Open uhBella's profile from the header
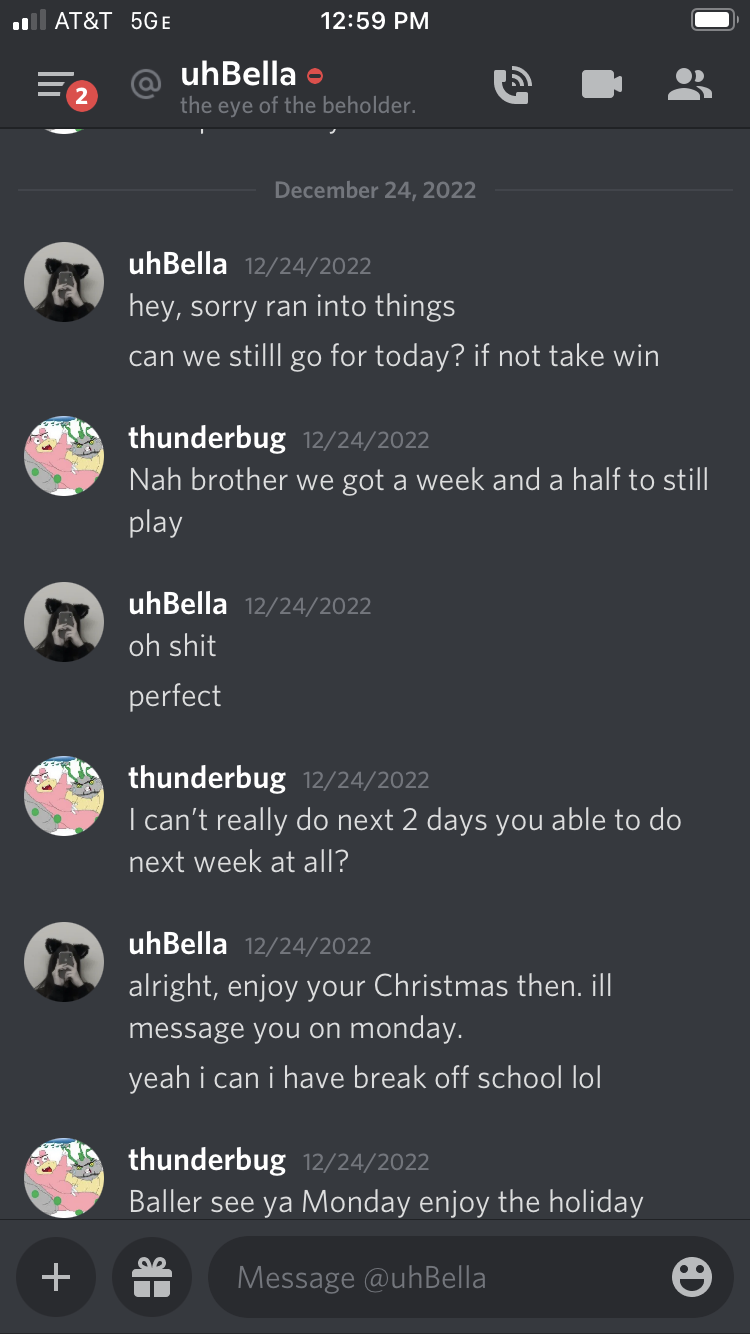The image size is (750, 1334). pos(238,75)
